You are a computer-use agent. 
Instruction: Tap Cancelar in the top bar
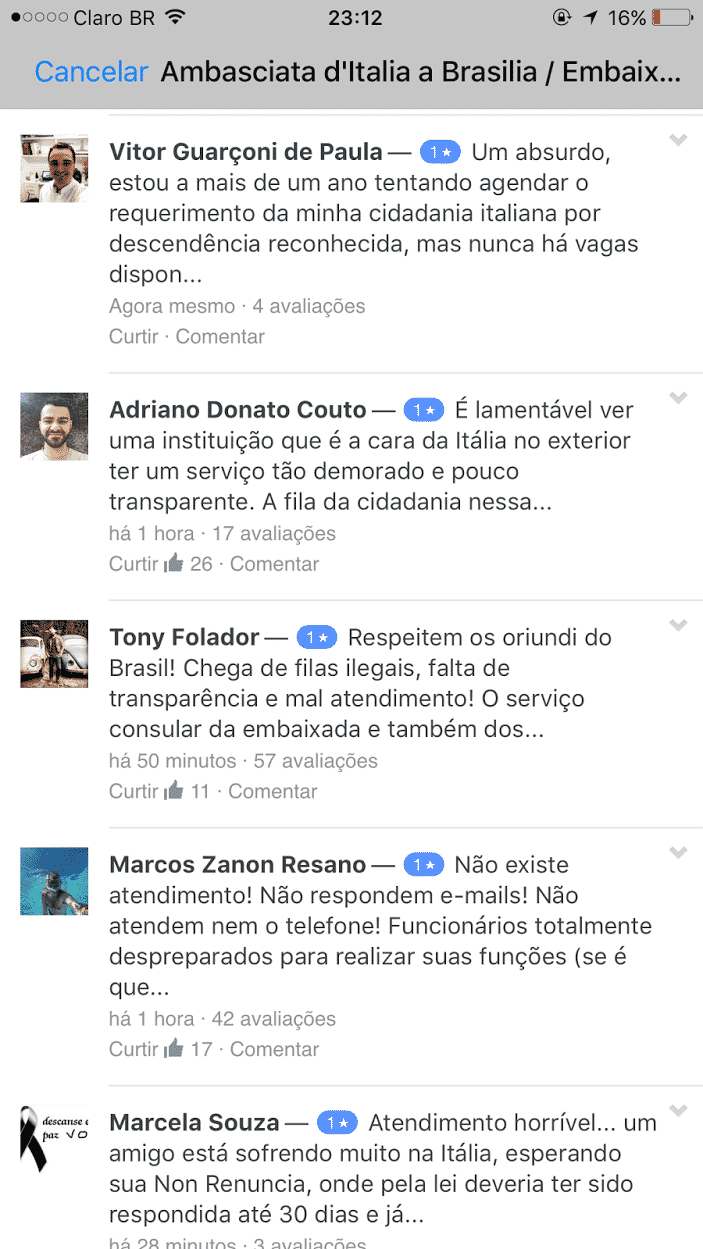click(91, 72)
